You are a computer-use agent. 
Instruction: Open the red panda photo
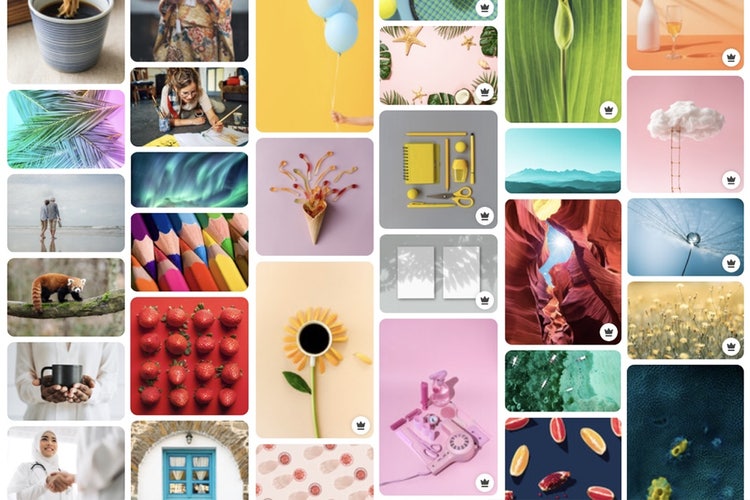click(x=66, y=297)
